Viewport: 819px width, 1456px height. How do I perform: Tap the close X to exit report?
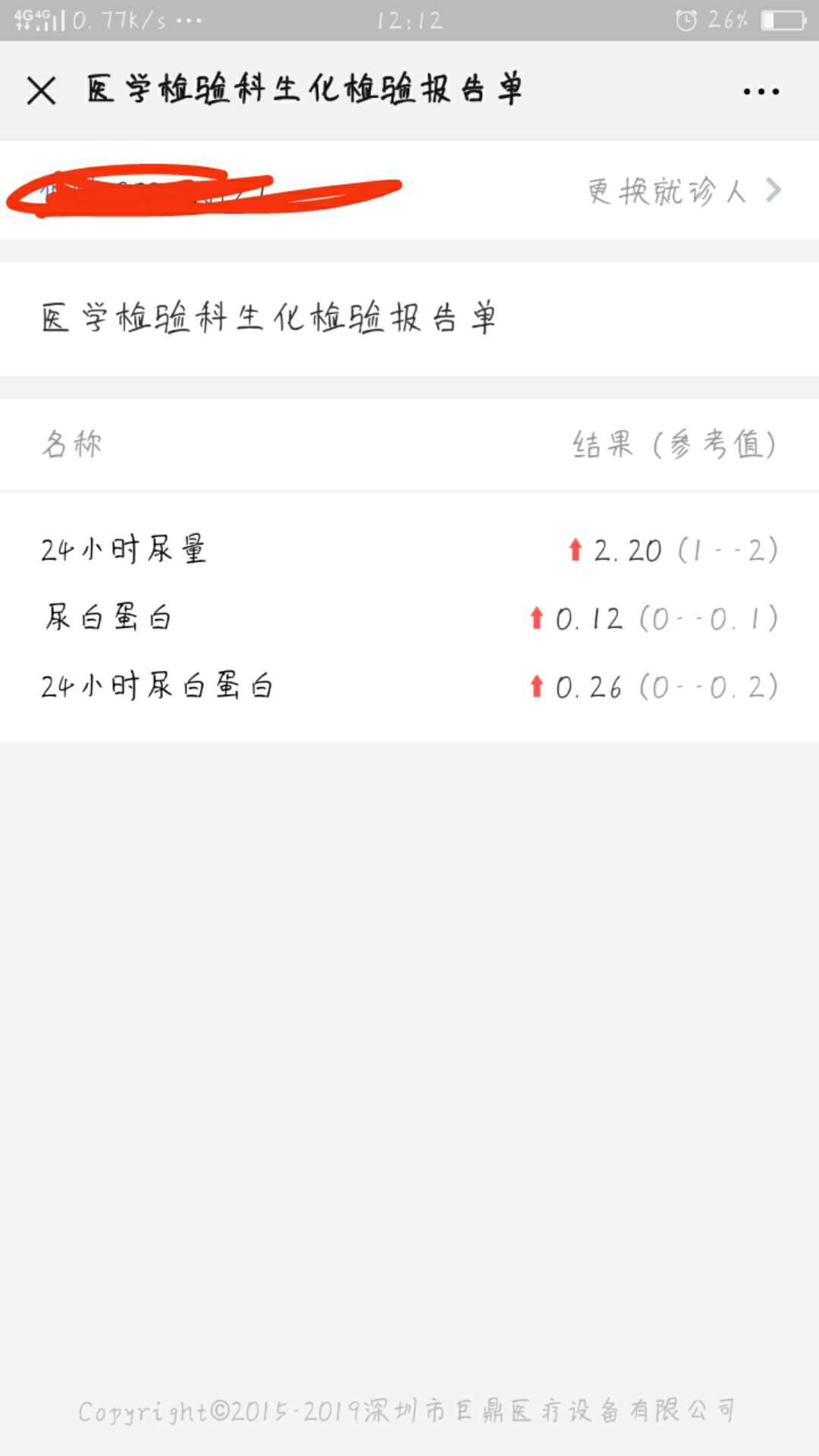42,91
